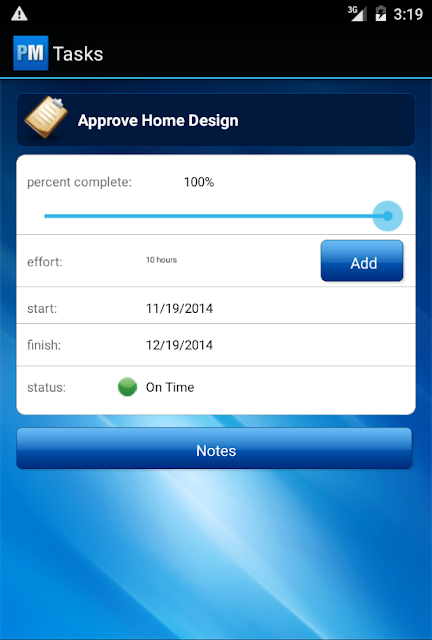Change the finish date 12/19/2014
This screenshot has height=640, width=432.
(179, 345)
